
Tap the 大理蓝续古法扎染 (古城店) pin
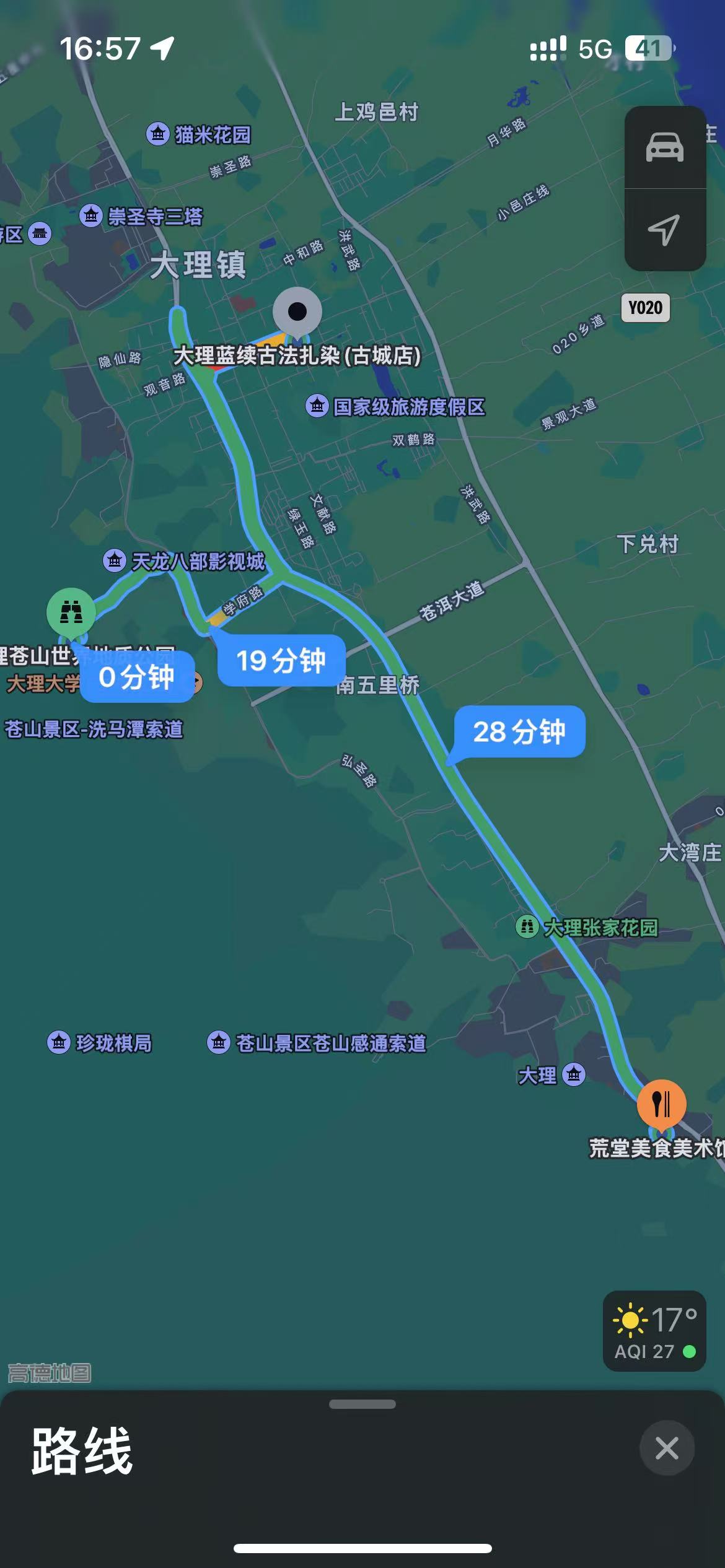coord(297,311)
